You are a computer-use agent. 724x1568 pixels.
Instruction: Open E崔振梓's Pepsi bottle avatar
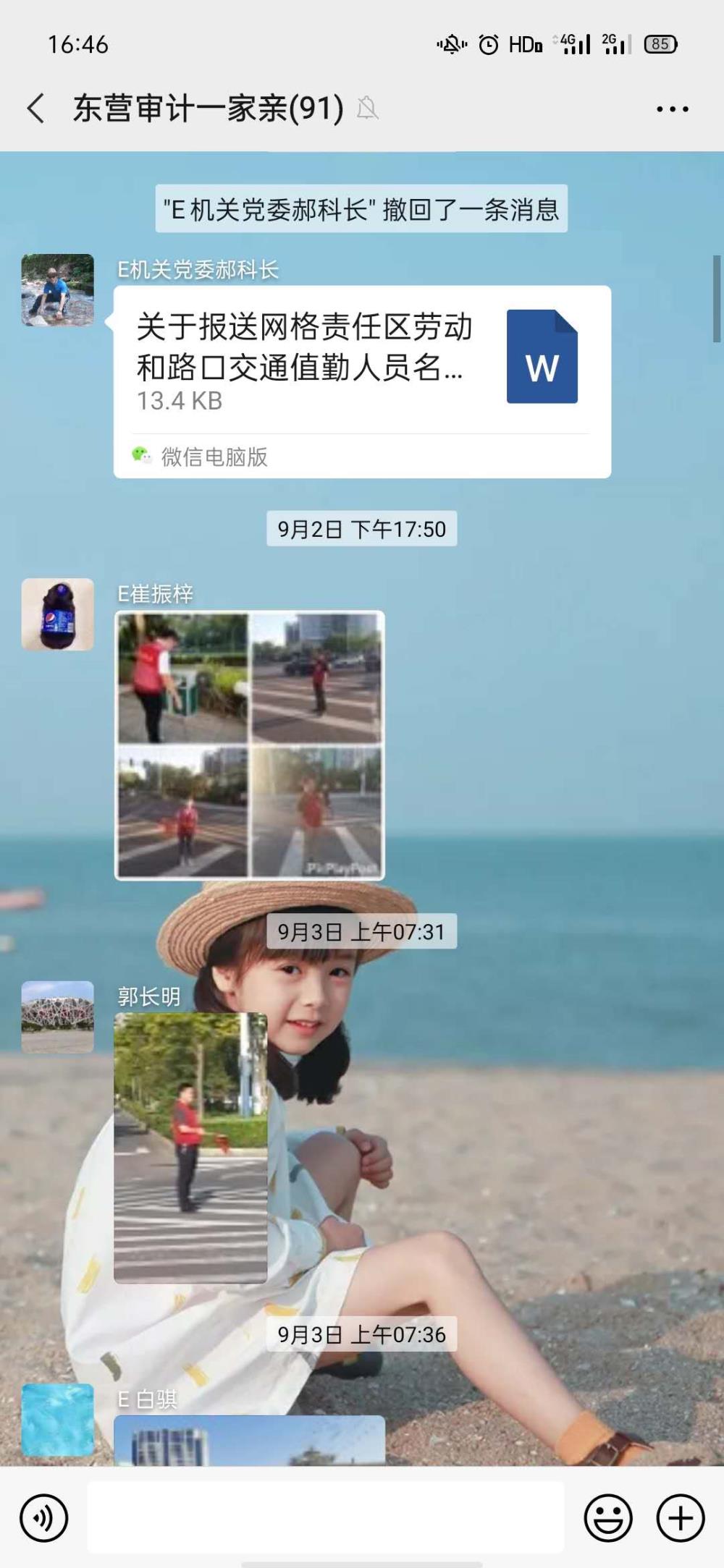tap(58, 614)
